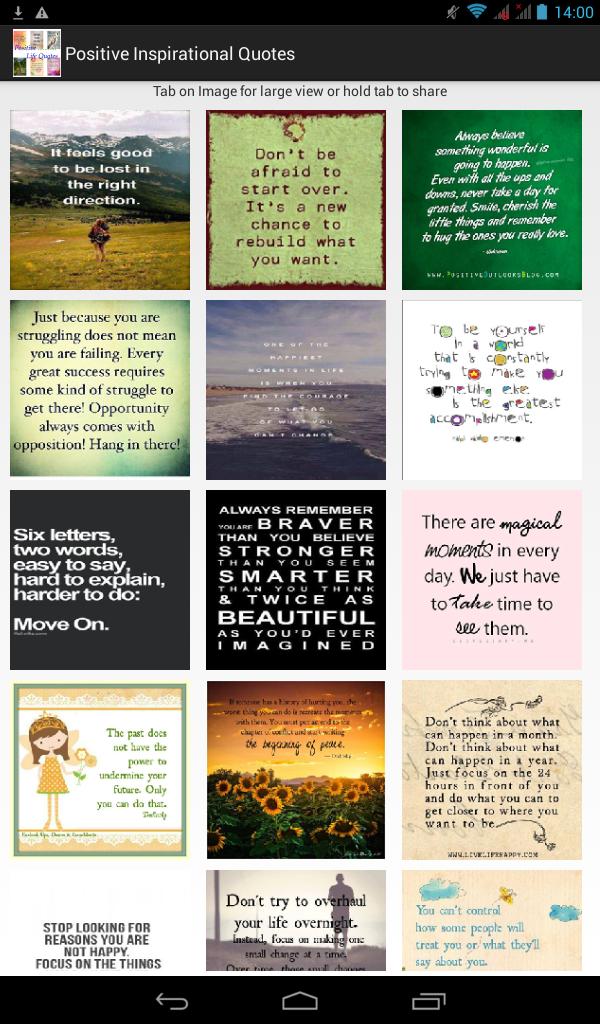600x1024 pixels.
Task: Open the sunflower field quote image
Action: 296,769
